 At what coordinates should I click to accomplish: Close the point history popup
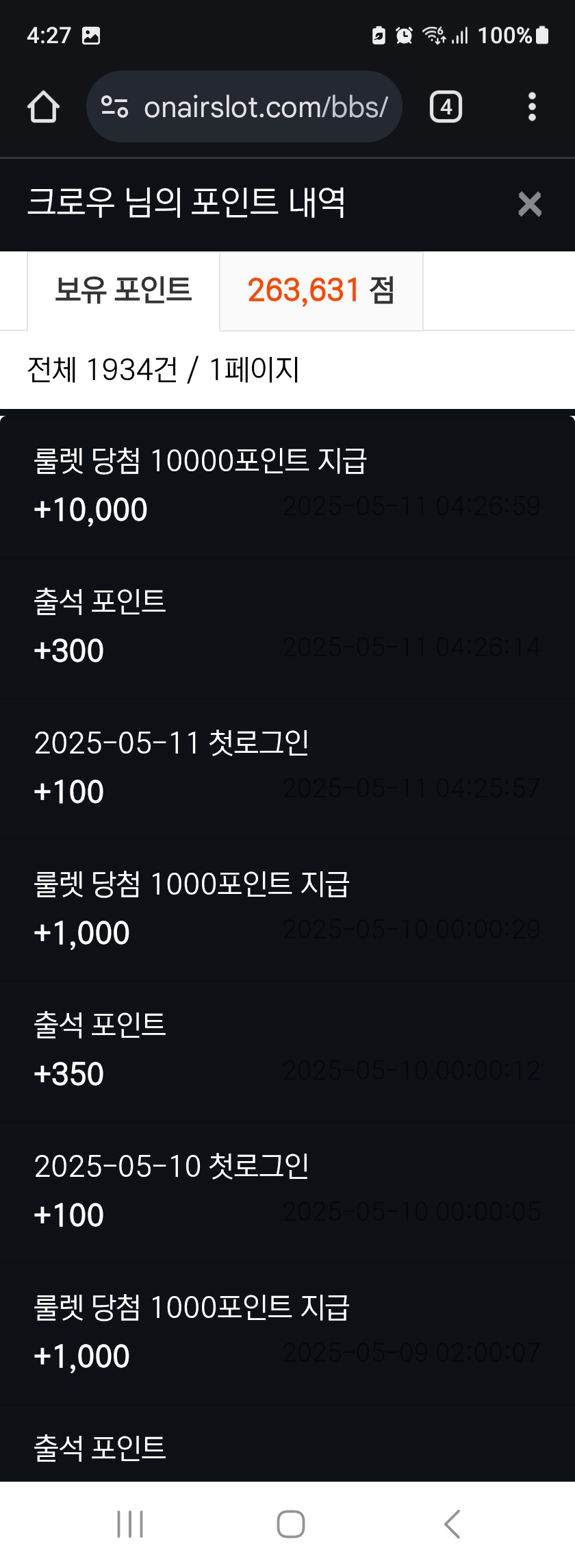[529, 204]
